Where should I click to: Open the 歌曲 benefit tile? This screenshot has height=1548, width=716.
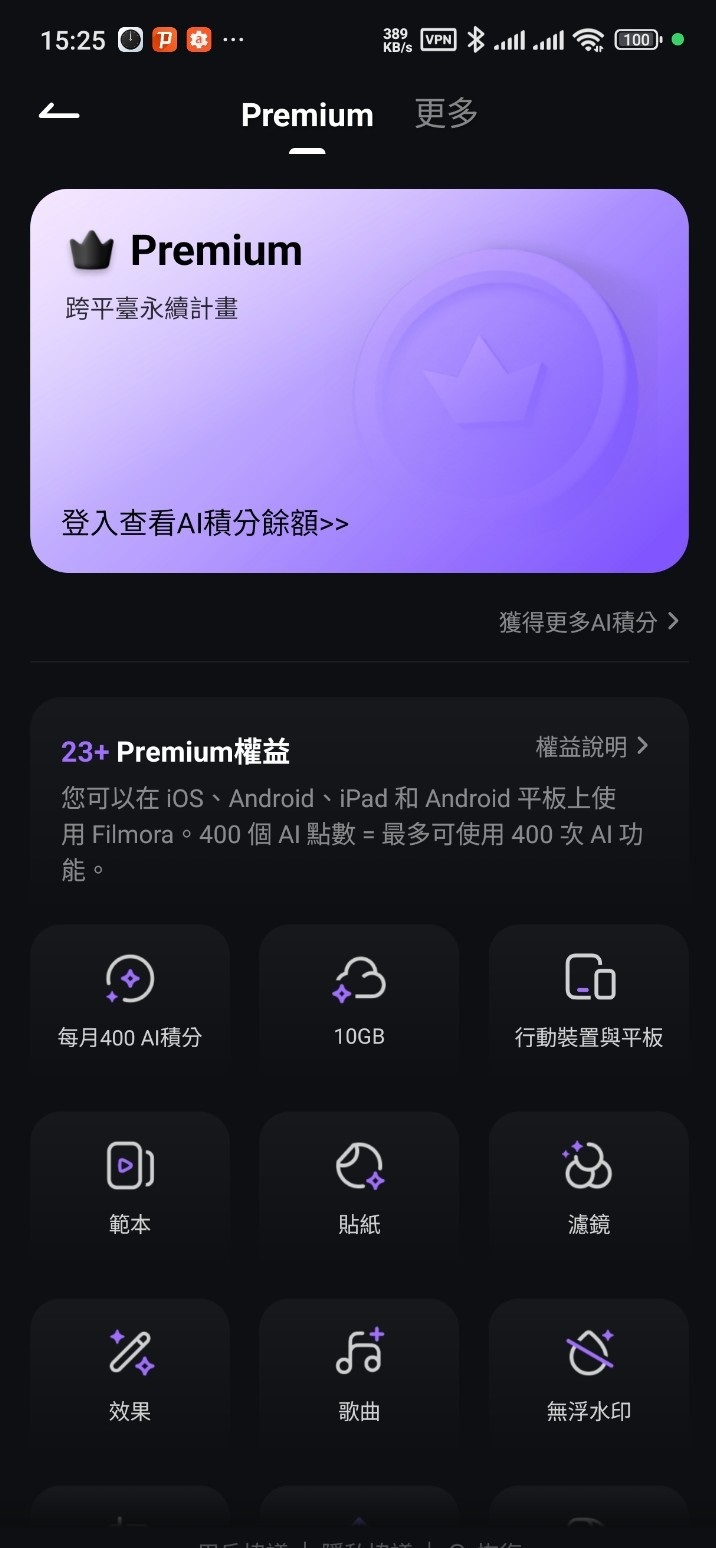(x=359, y=1374)
